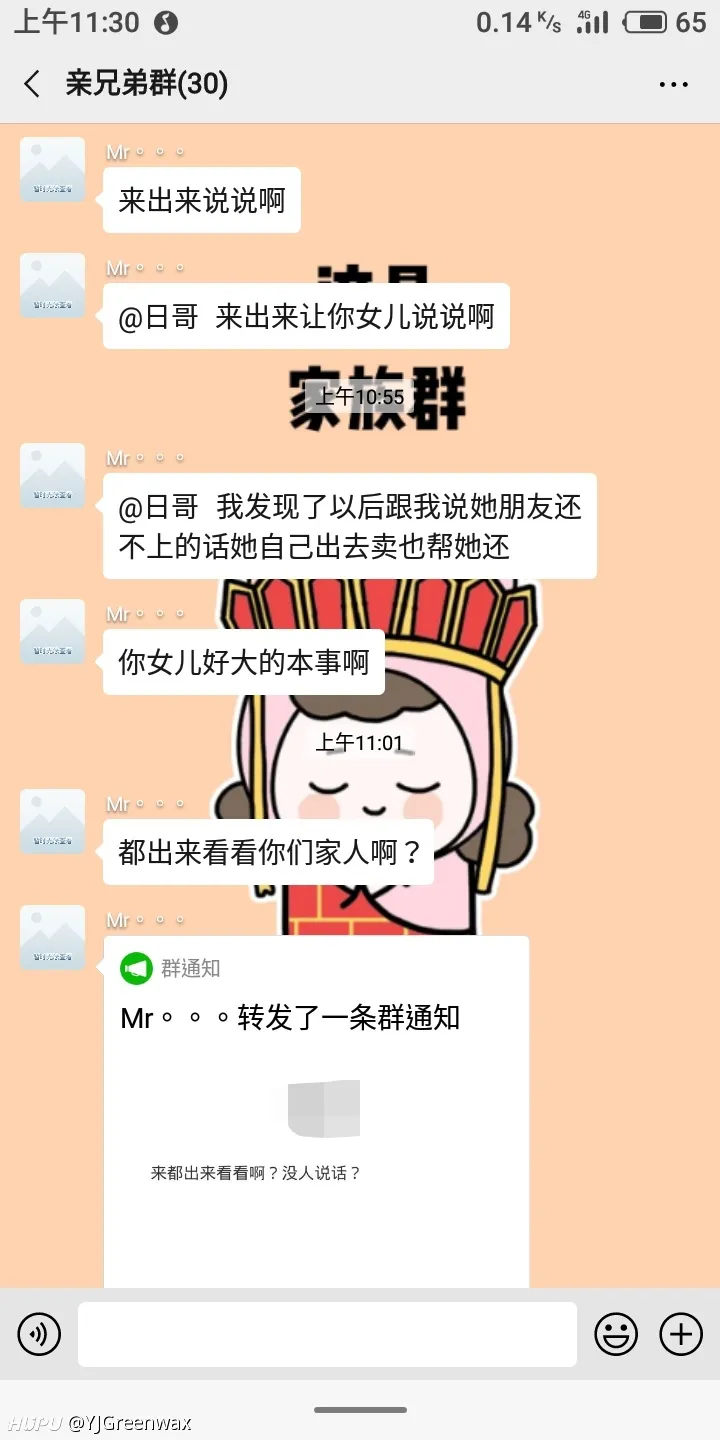Go back from the 亲兄弟群 chat

point(33,84)
